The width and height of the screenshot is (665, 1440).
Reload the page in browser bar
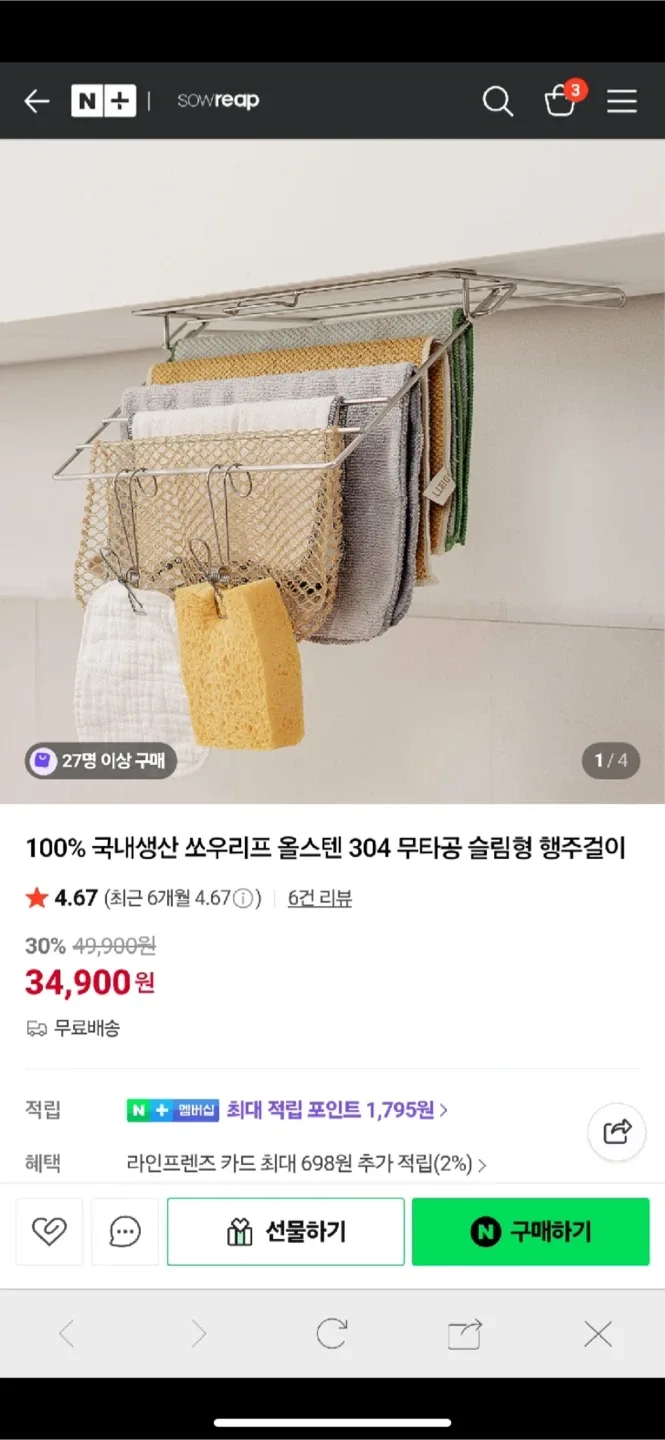[x=331, y=1333]
